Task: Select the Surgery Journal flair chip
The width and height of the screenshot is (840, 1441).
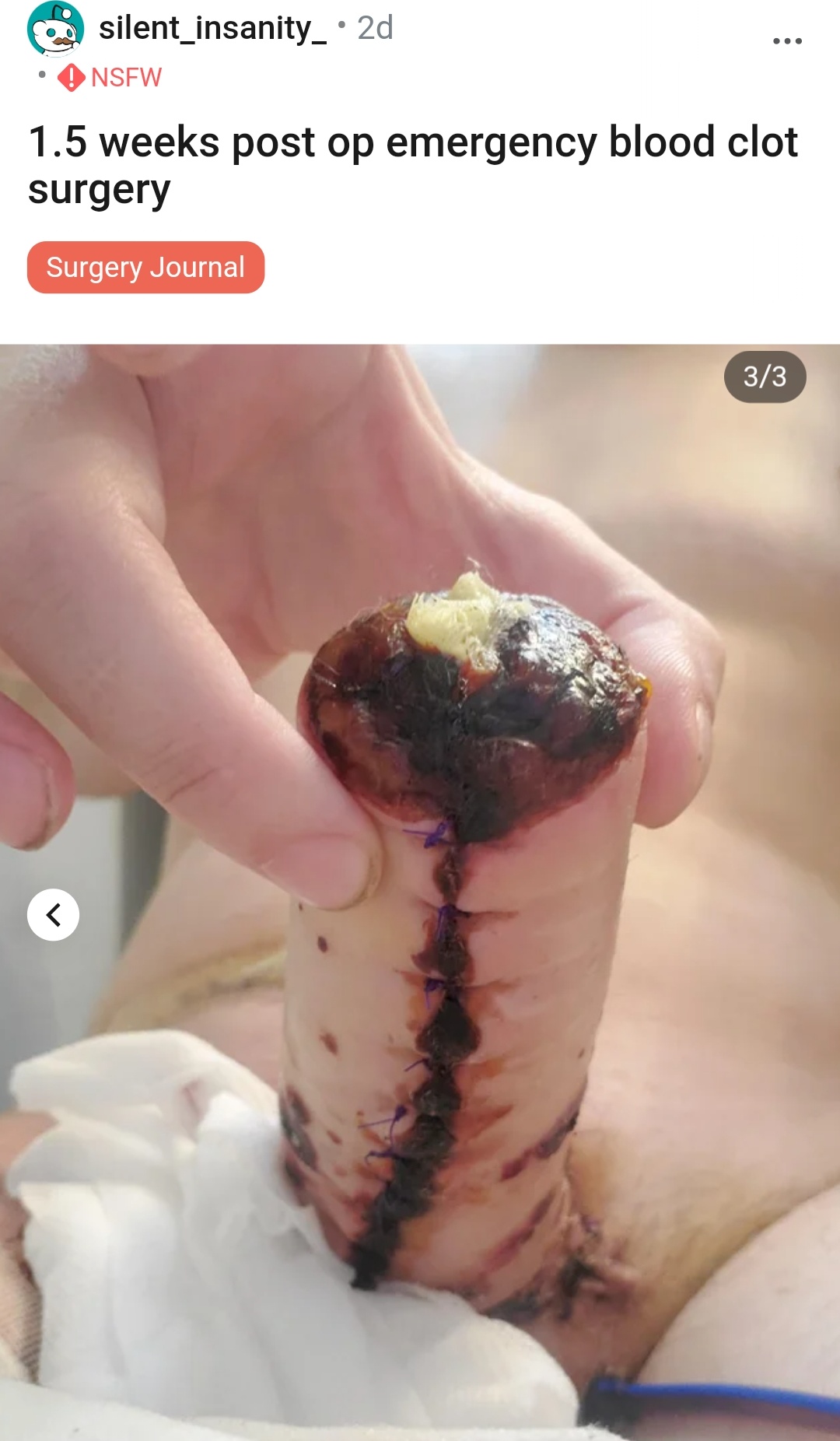Action: click(145, 267)
